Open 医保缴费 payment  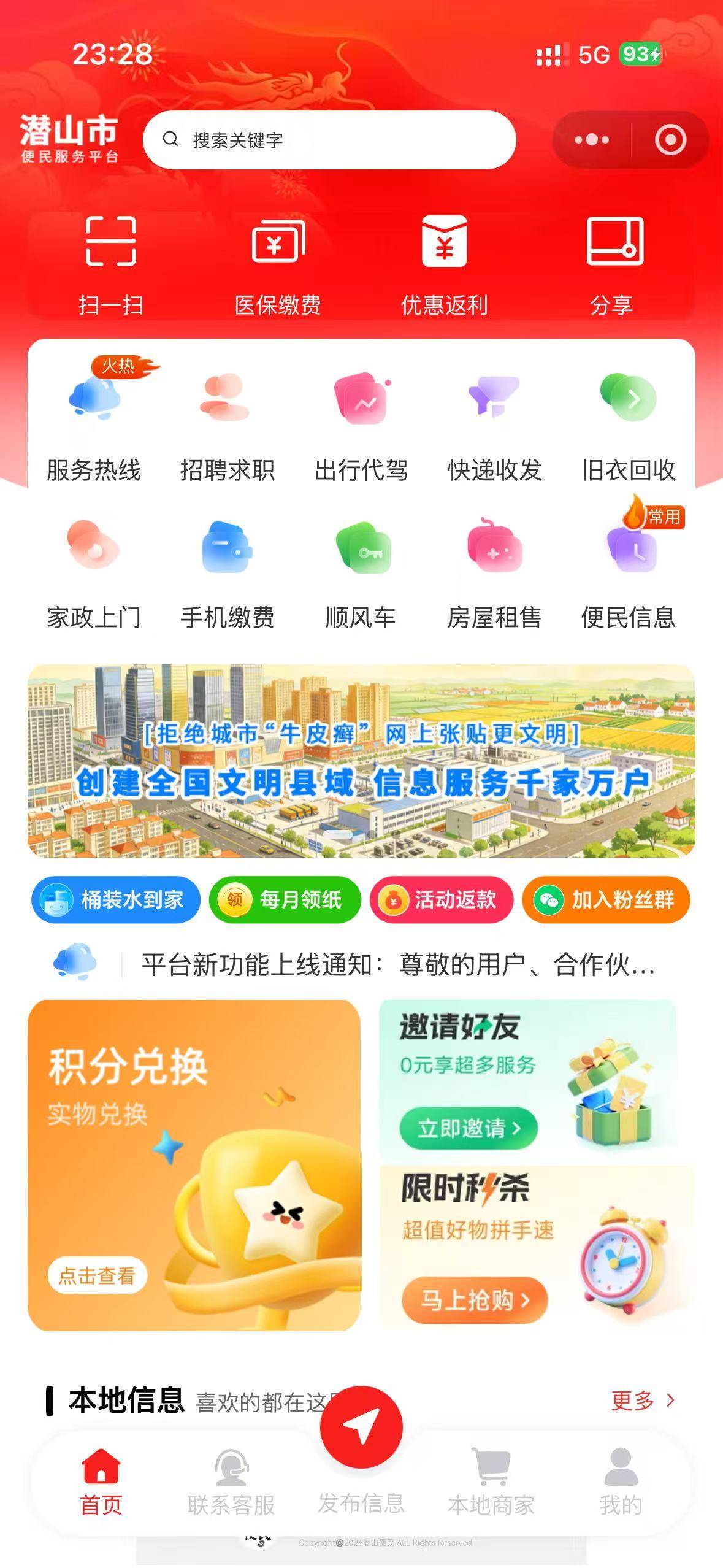(278, 265)
